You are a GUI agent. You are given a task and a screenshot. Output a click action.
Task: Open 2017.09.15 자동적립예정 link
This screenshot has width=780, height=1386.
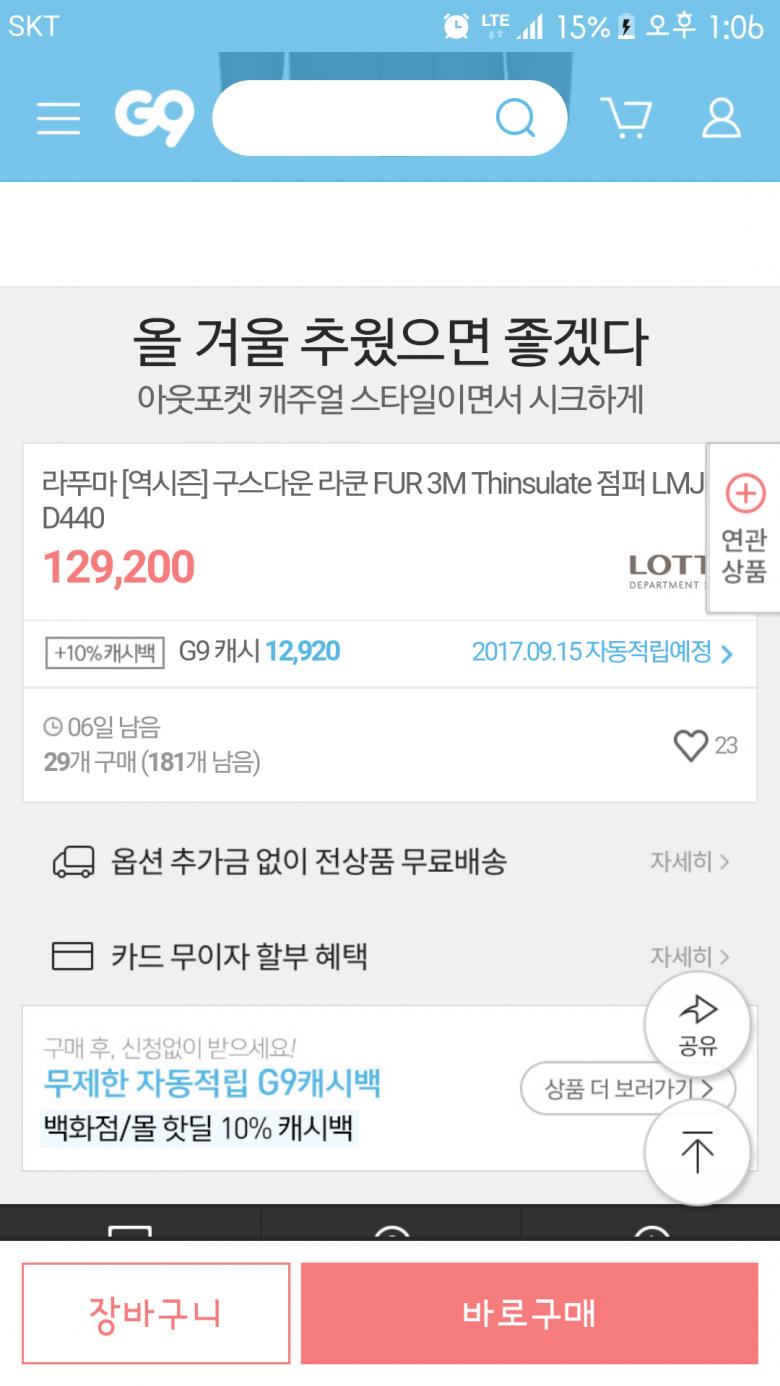tap(602, 652)
